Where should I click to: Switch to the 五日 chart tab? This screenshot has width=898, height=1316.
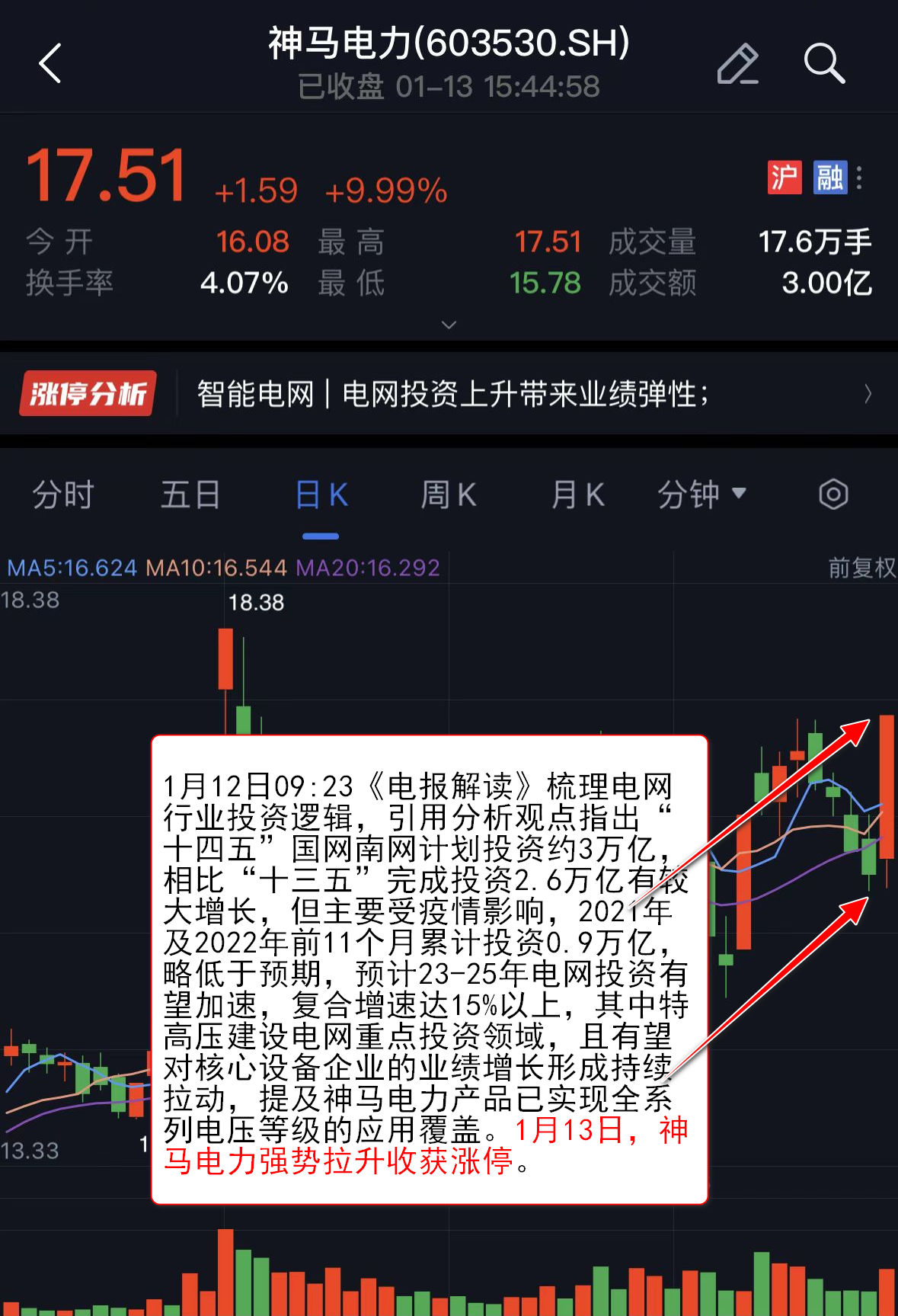190,495
